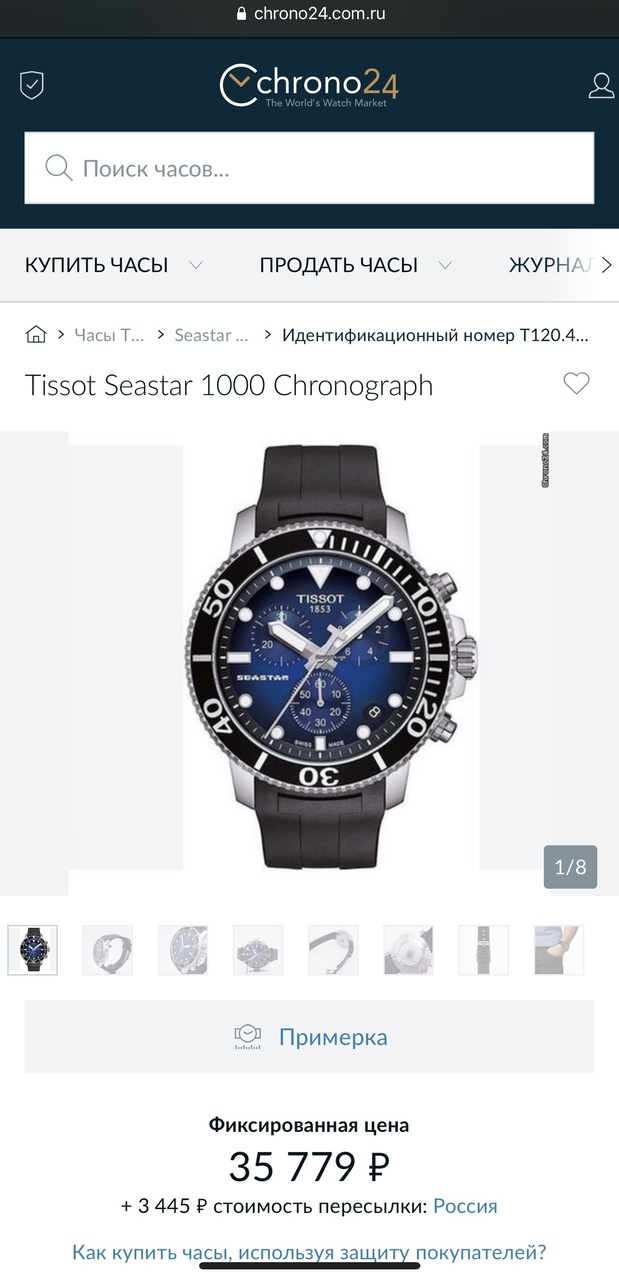Open the buyer protection shield icon

click(32, 85)
